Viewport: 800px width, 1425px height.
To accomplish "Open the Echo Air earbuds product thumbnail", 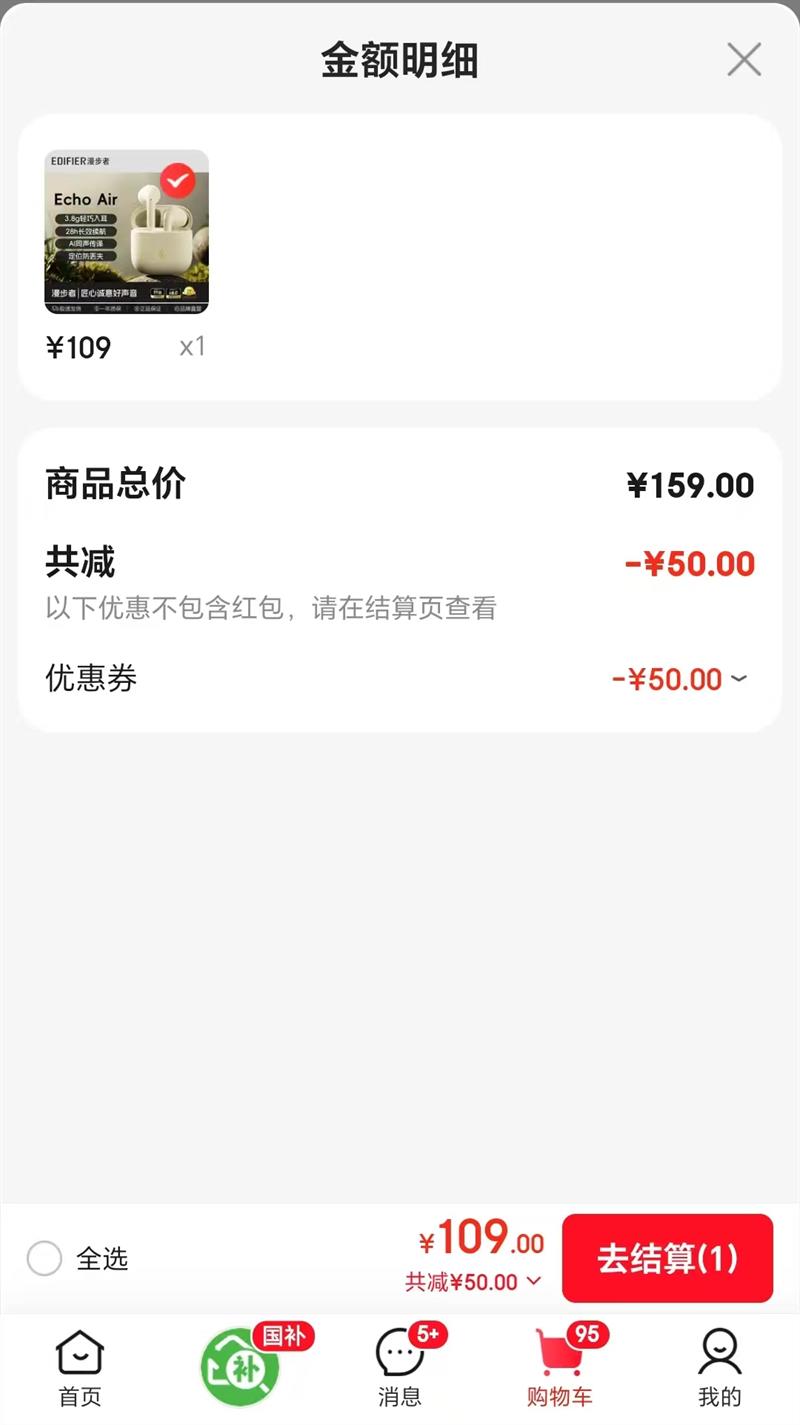I will point(127,232).
